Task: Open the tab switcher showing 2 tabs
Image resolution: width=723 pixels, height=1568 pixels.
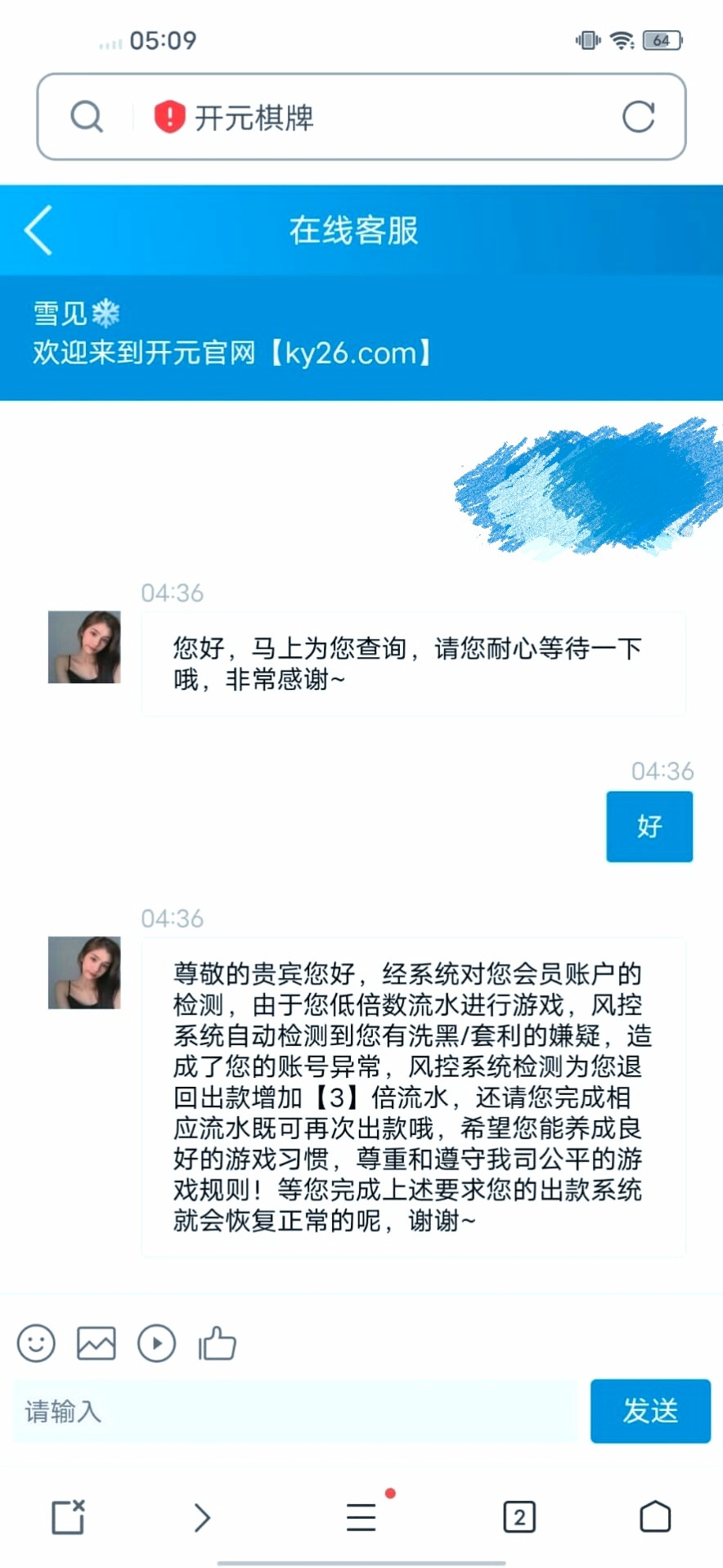Action: point(519,1516)
